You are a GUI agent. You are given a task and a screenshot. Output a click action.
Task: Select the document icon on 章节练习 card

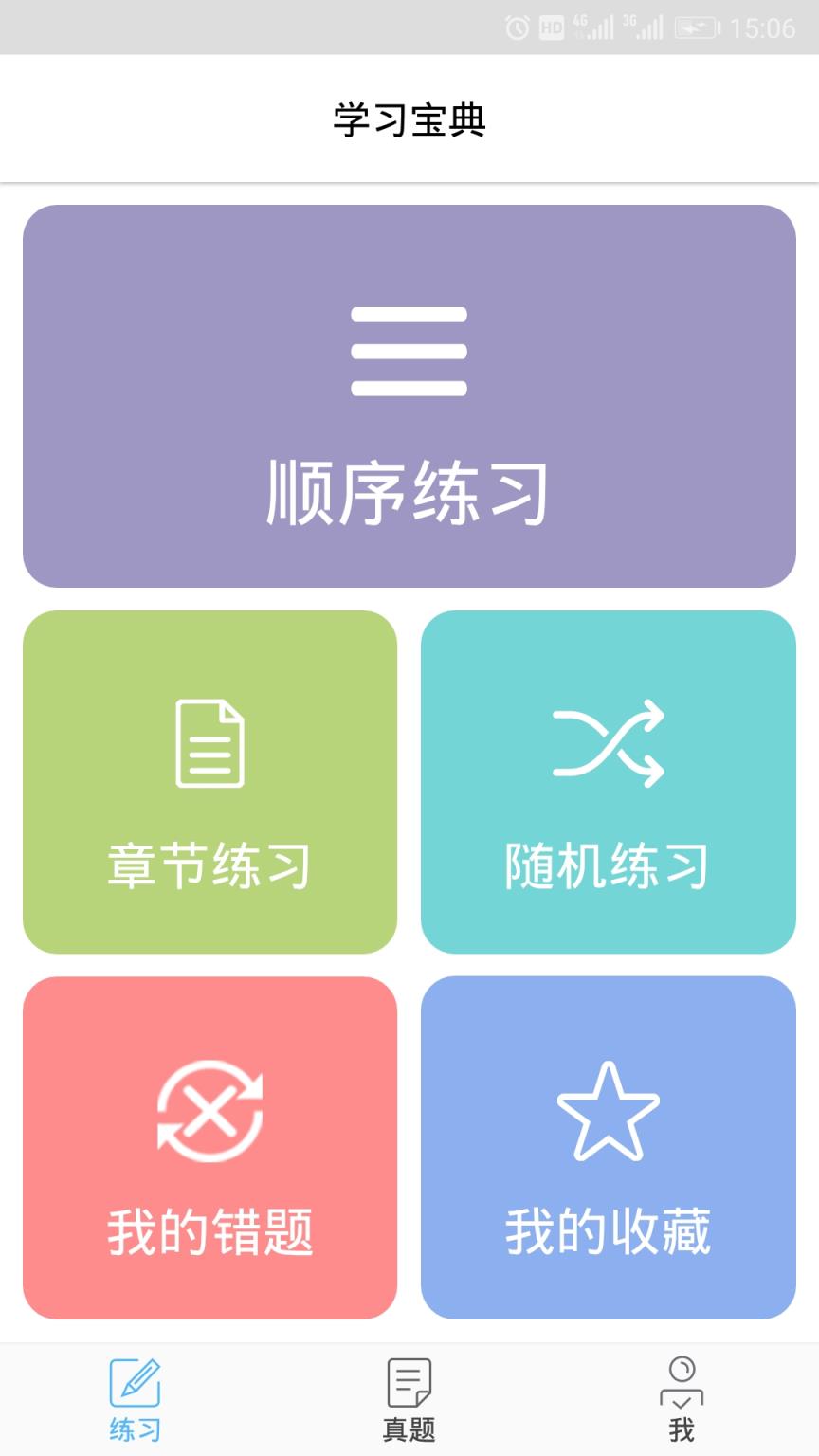pyautogui.click(x=209, y=744)
